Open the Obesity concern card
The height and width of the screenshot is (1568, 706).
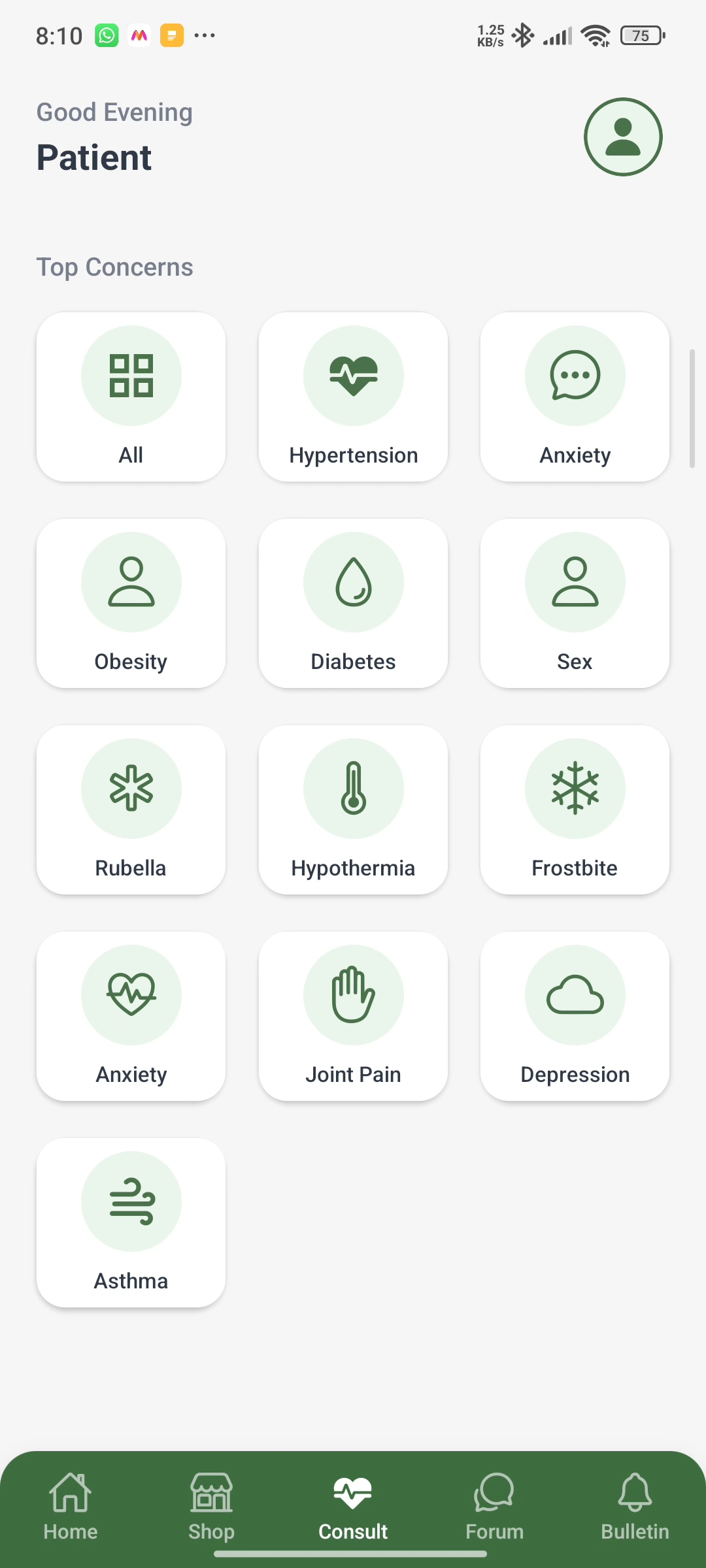click(x=131, y=604)
